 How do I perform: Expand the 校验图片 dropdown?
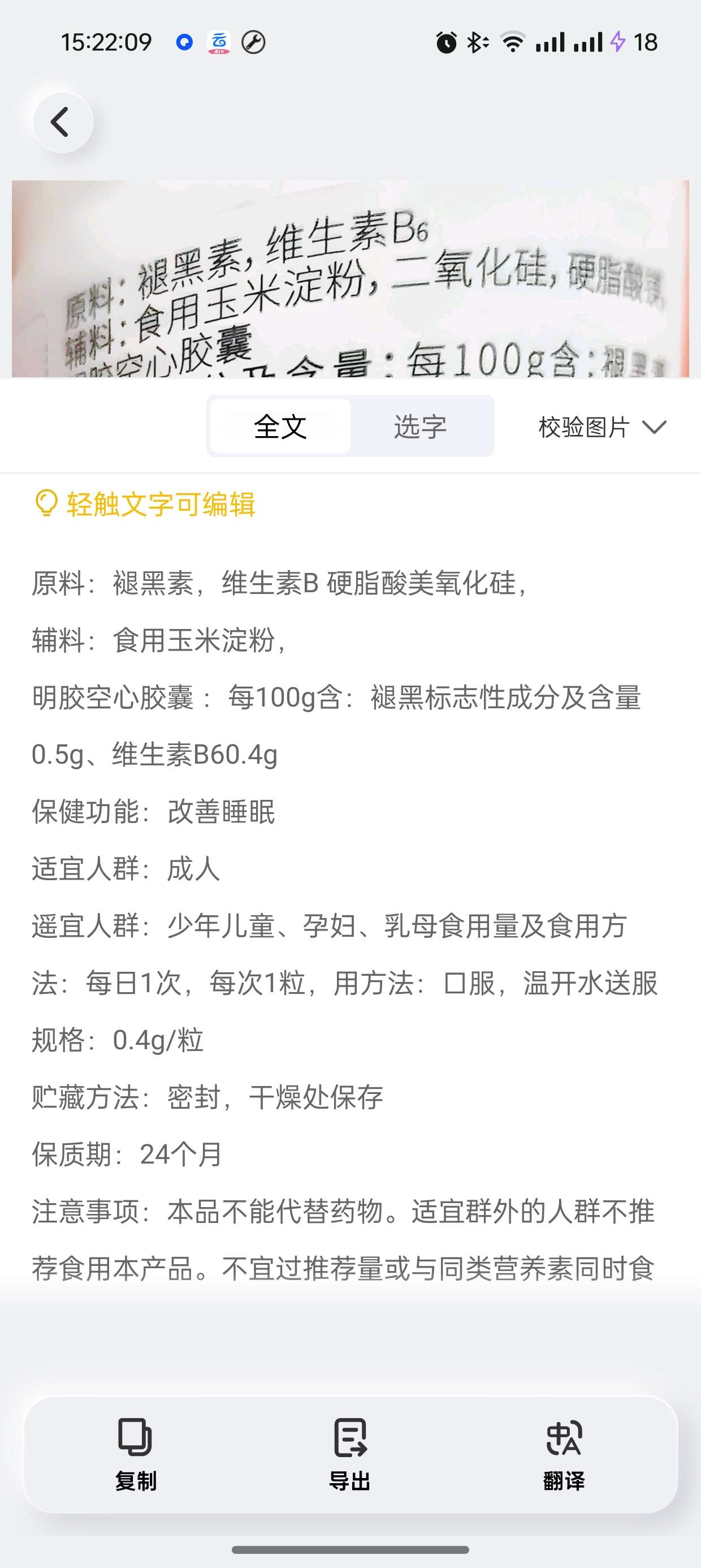click(x=602, y=427)
